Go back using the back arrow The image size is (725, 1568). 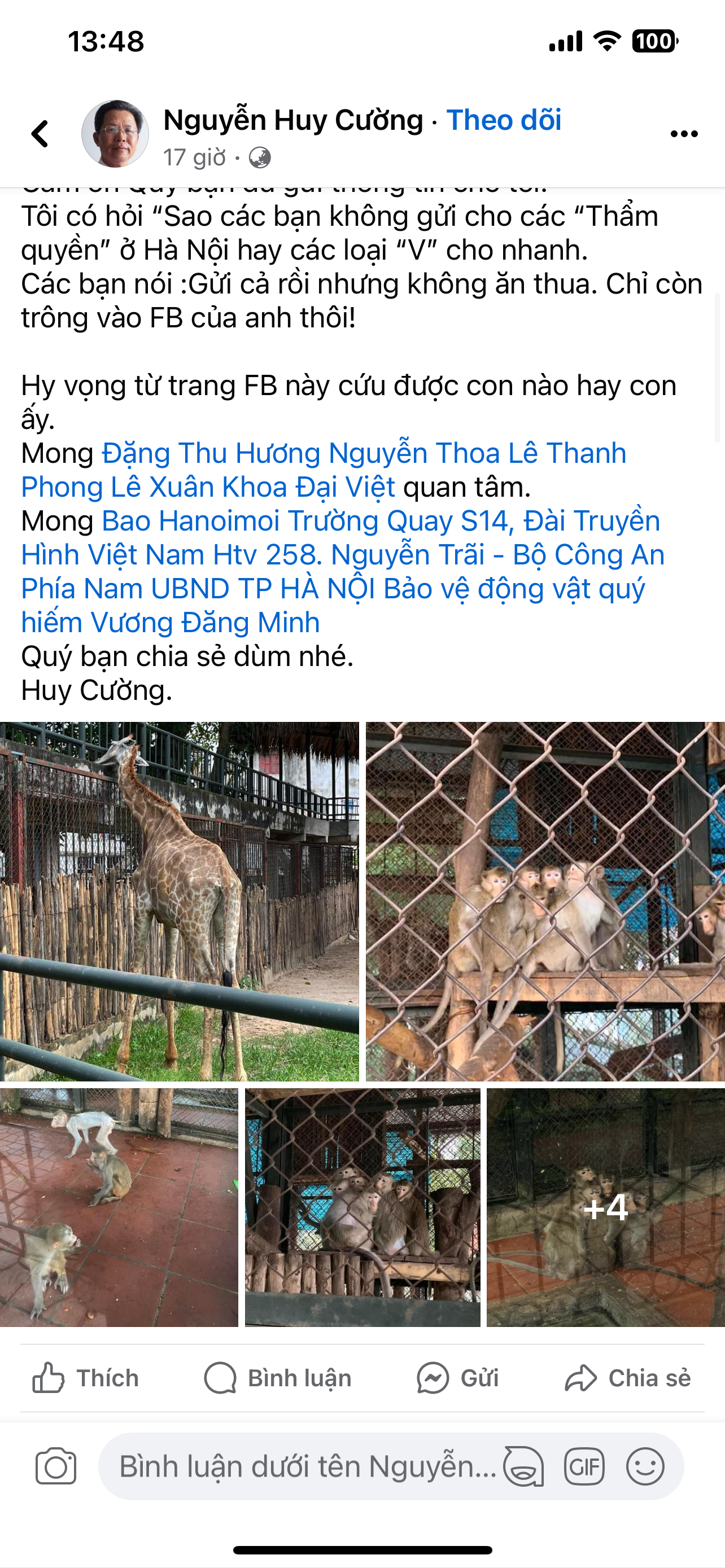pos(40,134)
